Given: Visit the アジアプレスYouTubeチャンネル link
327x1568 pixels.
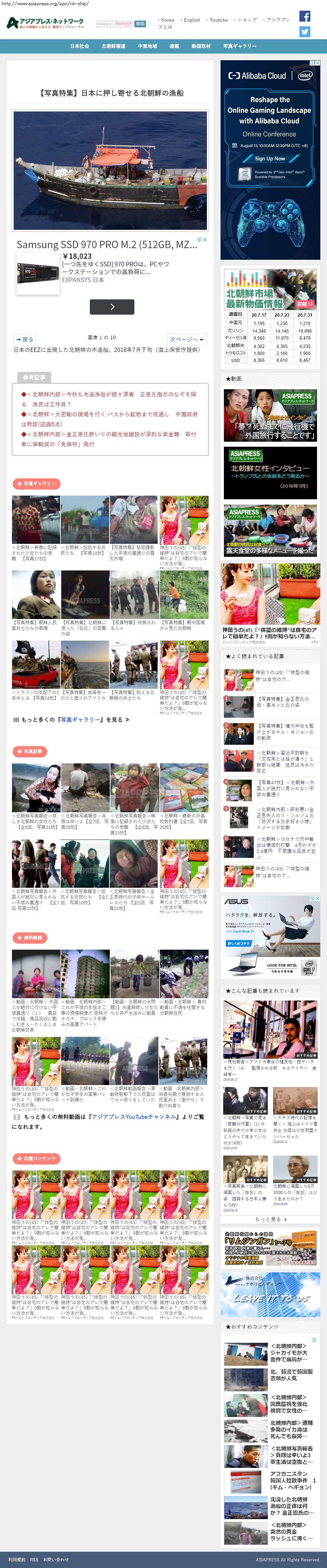Looking at the screenshot, I should pyautogui.click(x=134, y=1117).
